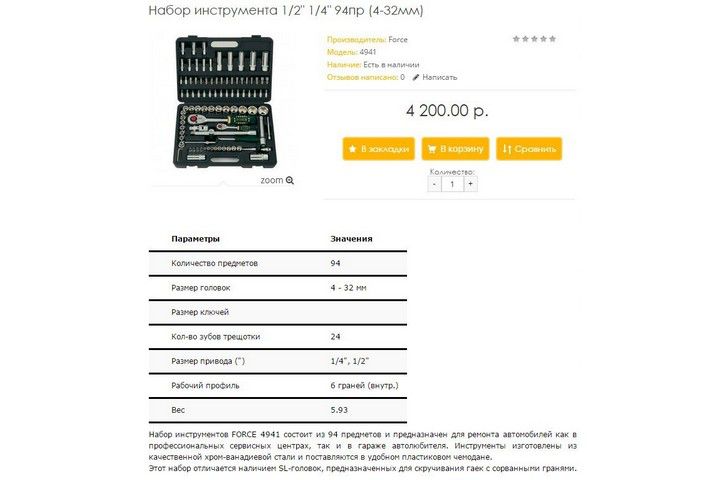
Task: Zoom the product image
Action: coord(277,181)
